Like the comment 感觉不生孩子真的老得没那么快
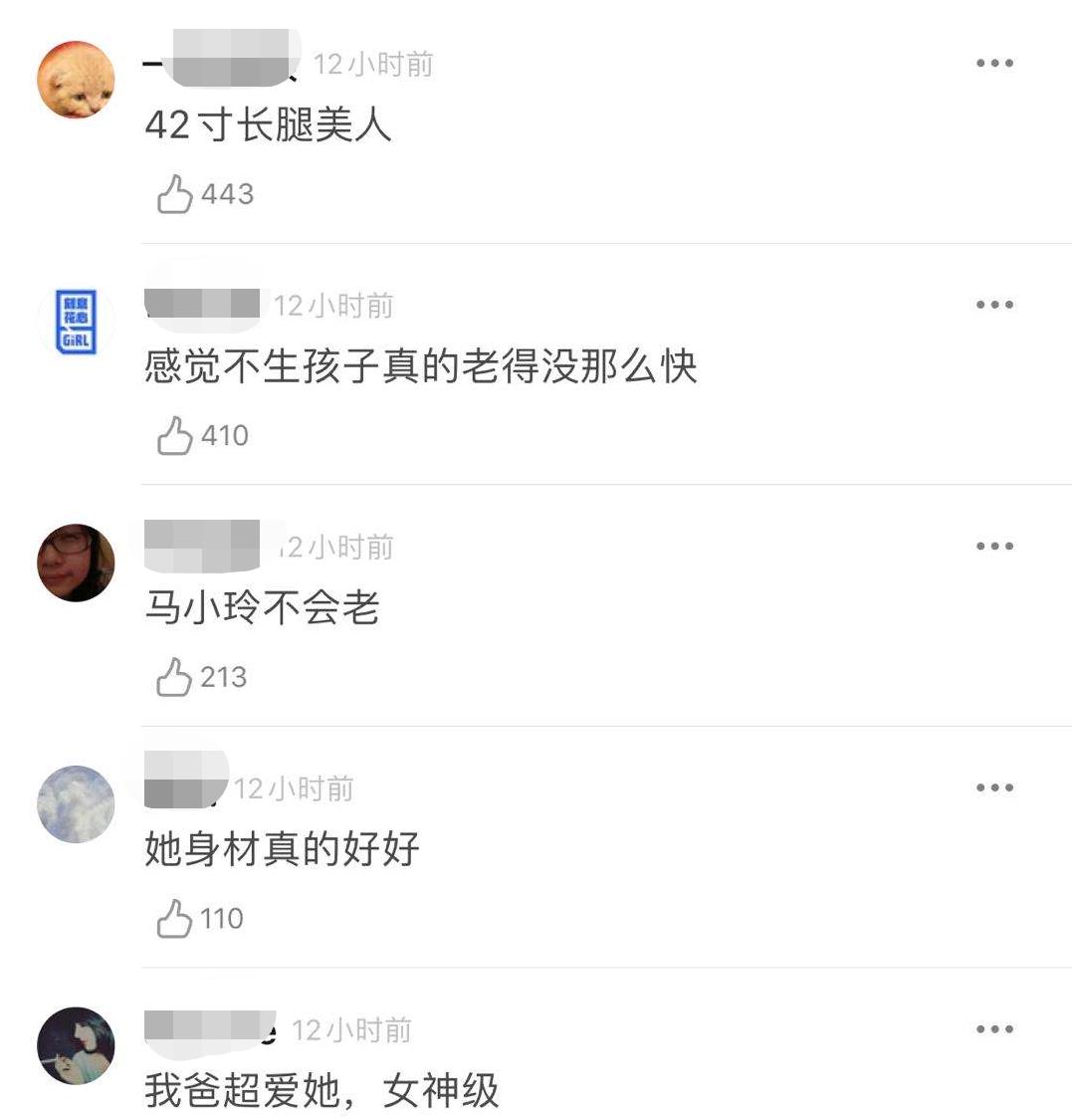This screenshot has height=1120, width=1072. (175, 436)
